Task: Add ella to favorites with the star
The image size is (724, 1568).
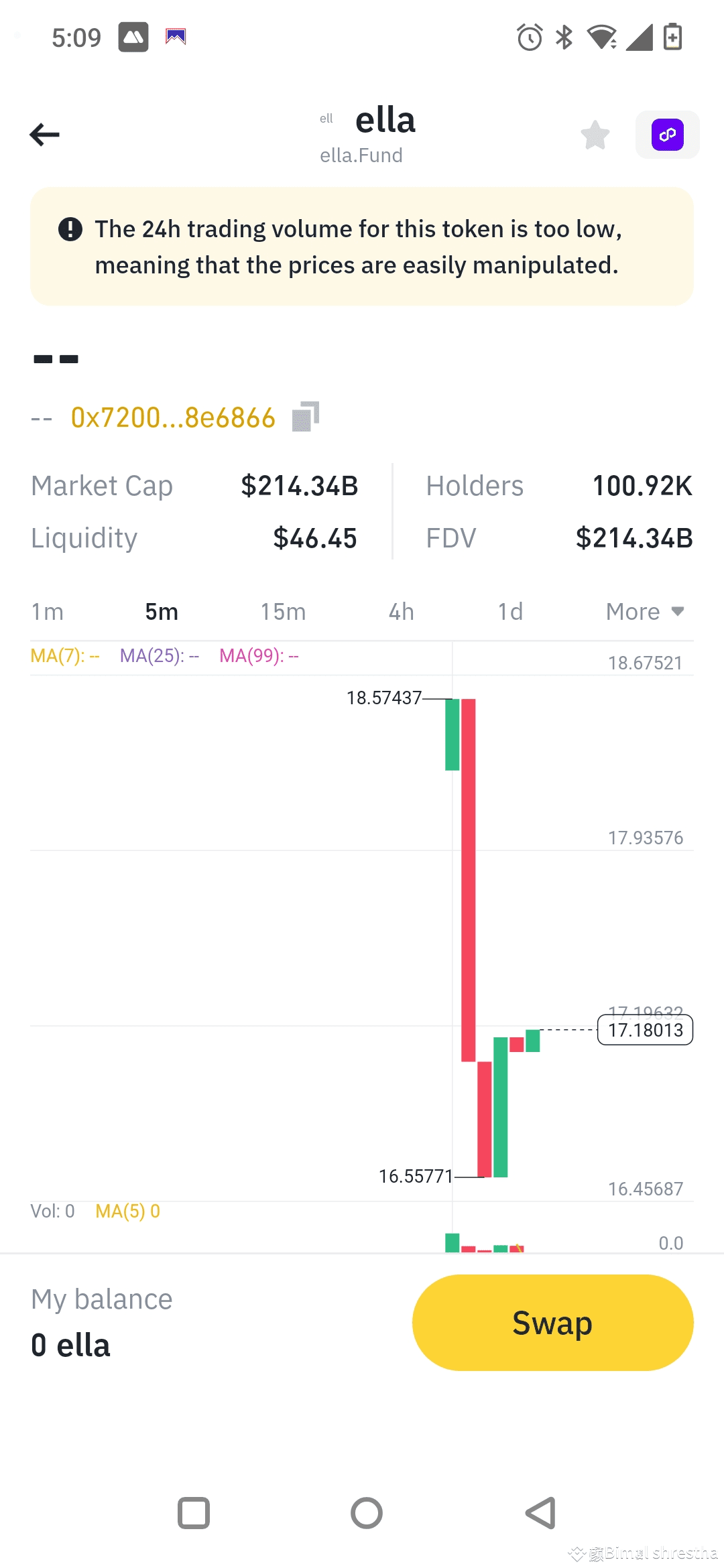Action: 595,135
